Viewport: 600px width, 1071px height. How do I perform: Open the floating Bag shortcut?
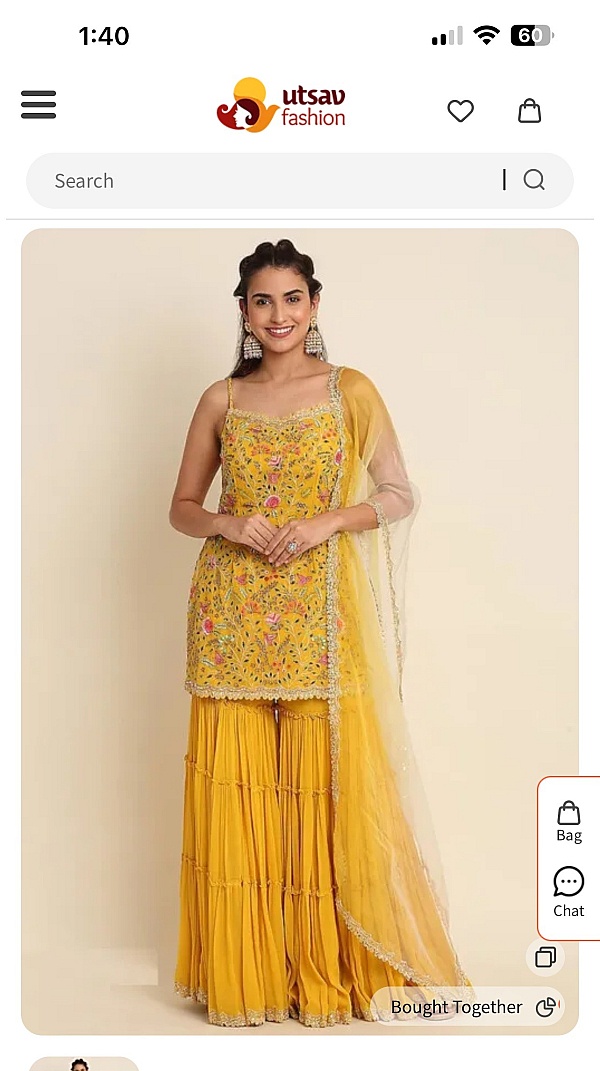569,821
